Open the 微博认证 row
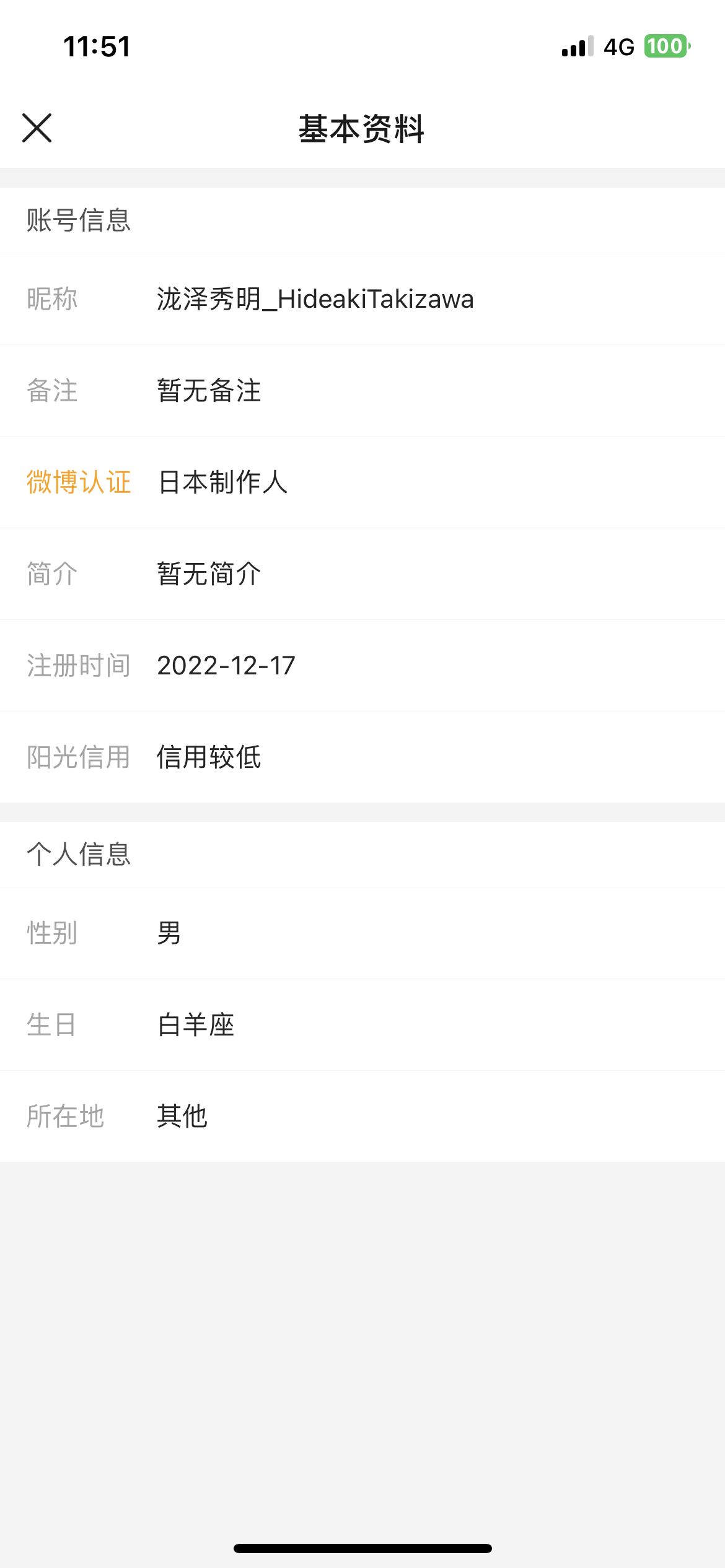This screenshot has width=725, height=1568. 362,482
